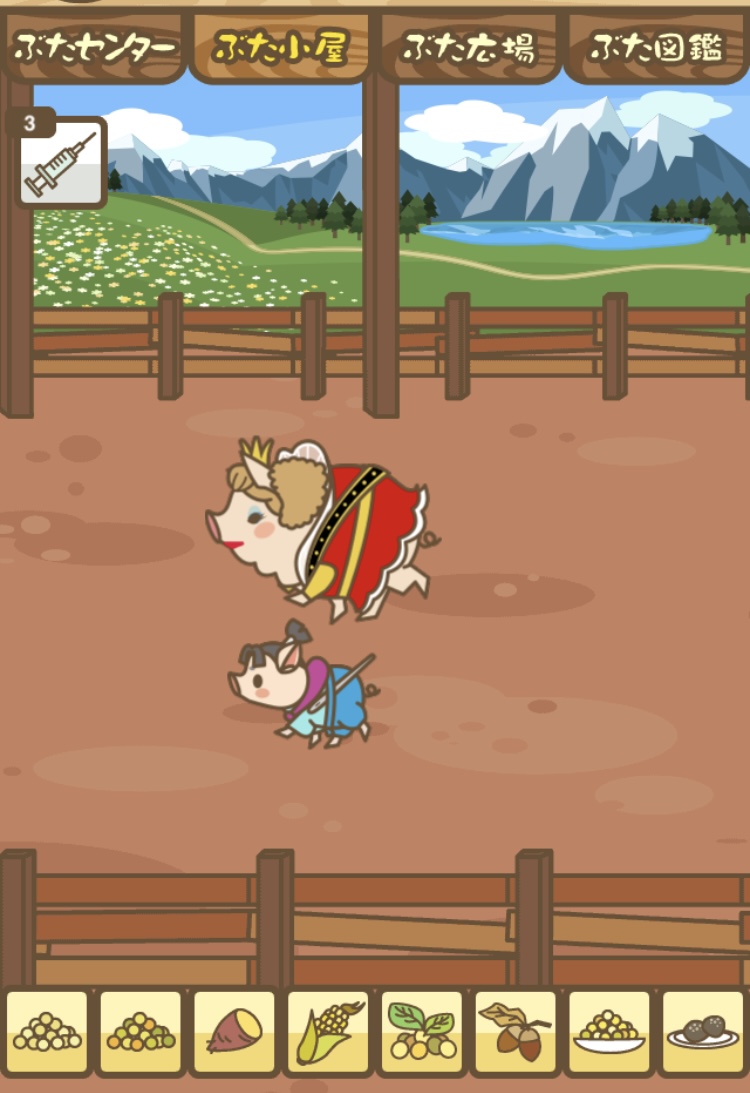This screenshot has width=750, height=1093.
Task: Open the ぶた広場 tab
Action: [468, 47]
